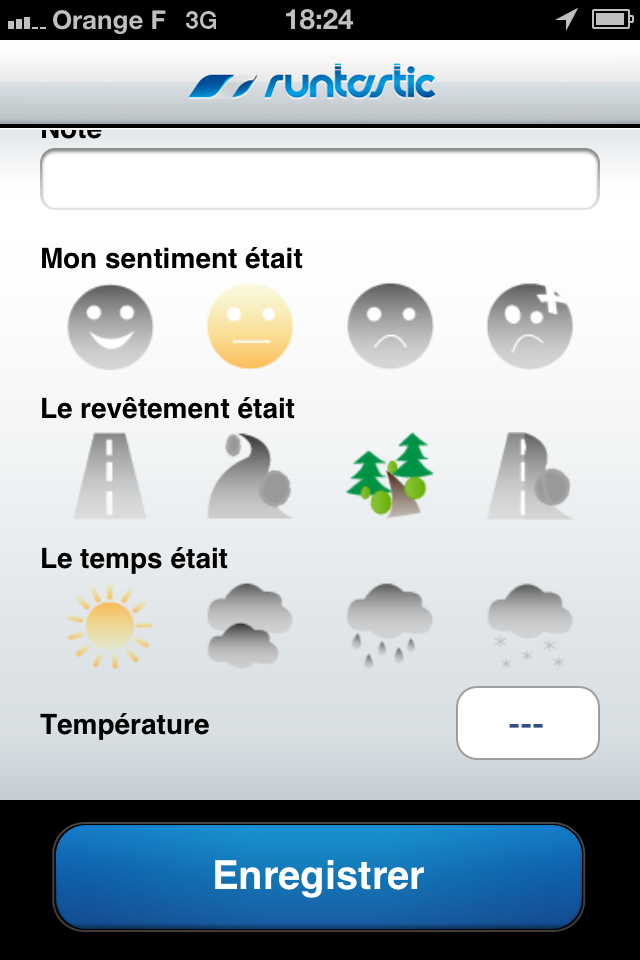
Task: Choose the neutral face feeling
Action: (x=250, y=327)
